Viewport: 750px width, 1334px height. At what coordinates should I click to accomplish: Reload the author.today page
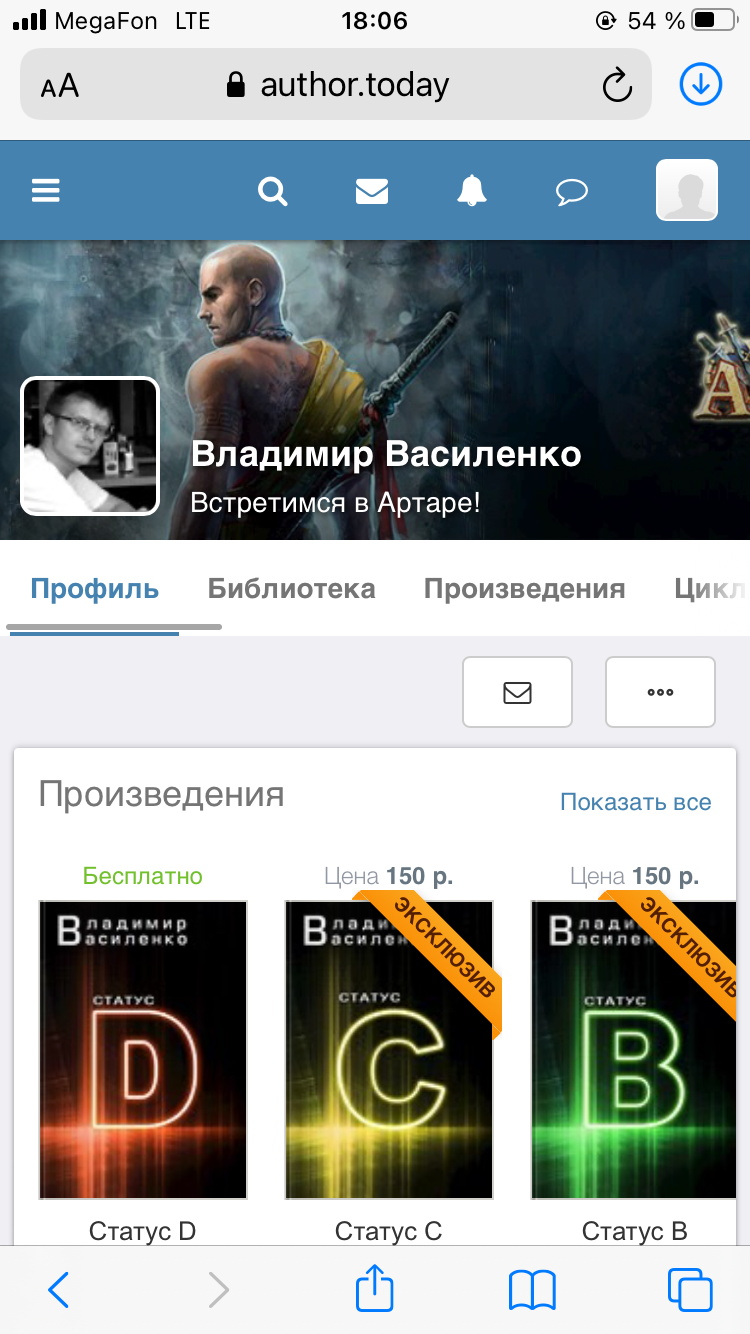[617, 85]
